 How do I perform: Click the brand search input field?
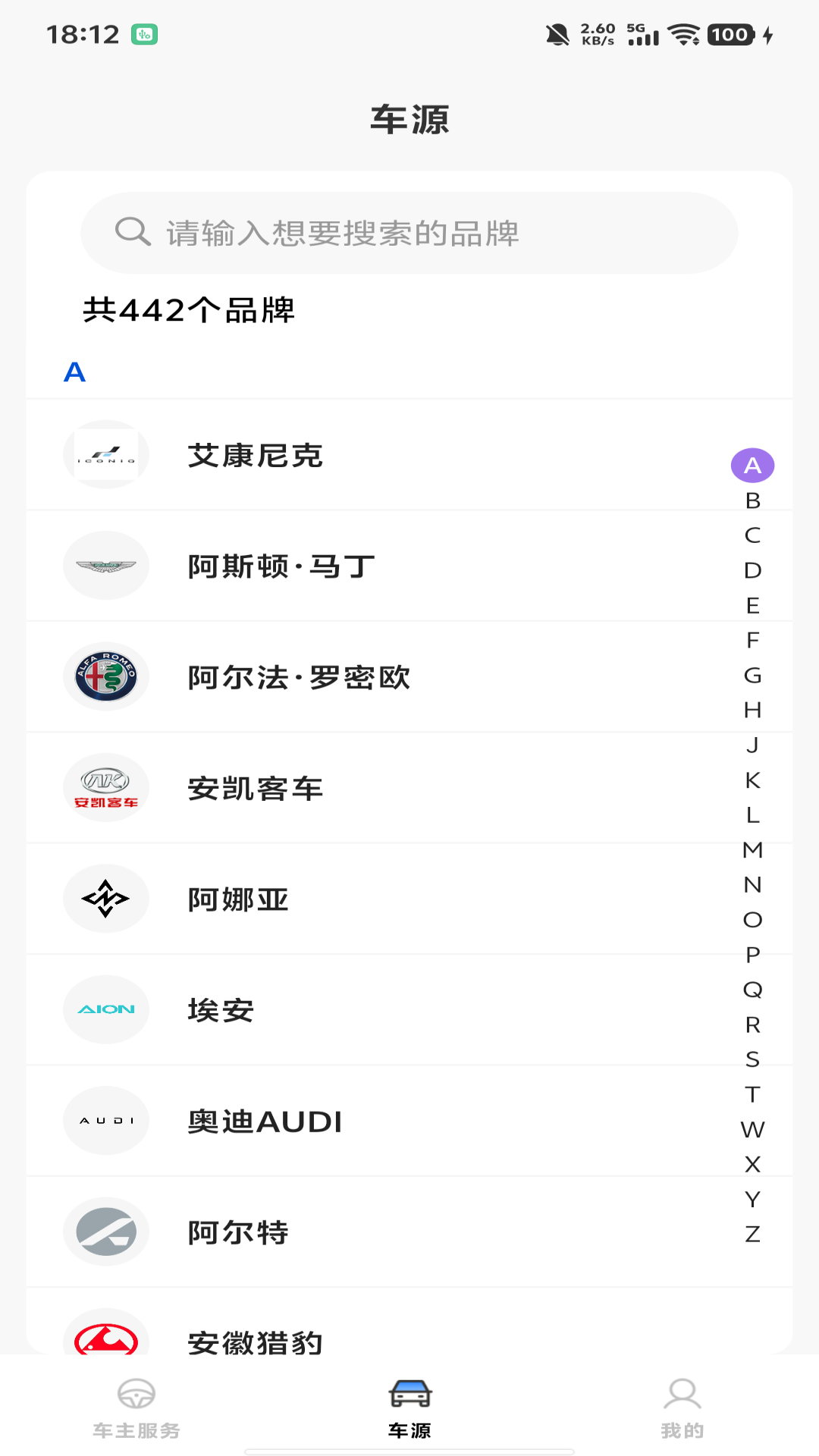(x=409, y=233)
